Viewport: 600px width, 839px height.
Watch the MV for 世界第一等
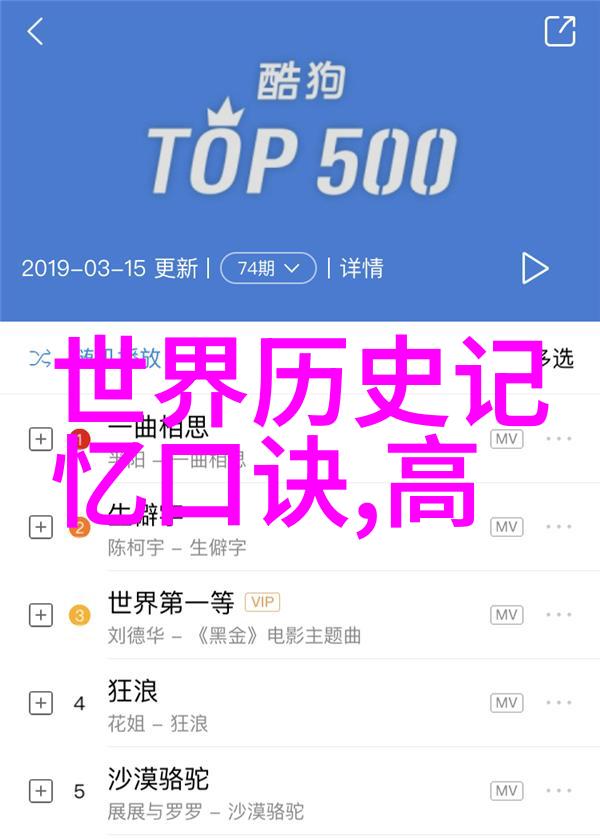click(x=506, y=615)
